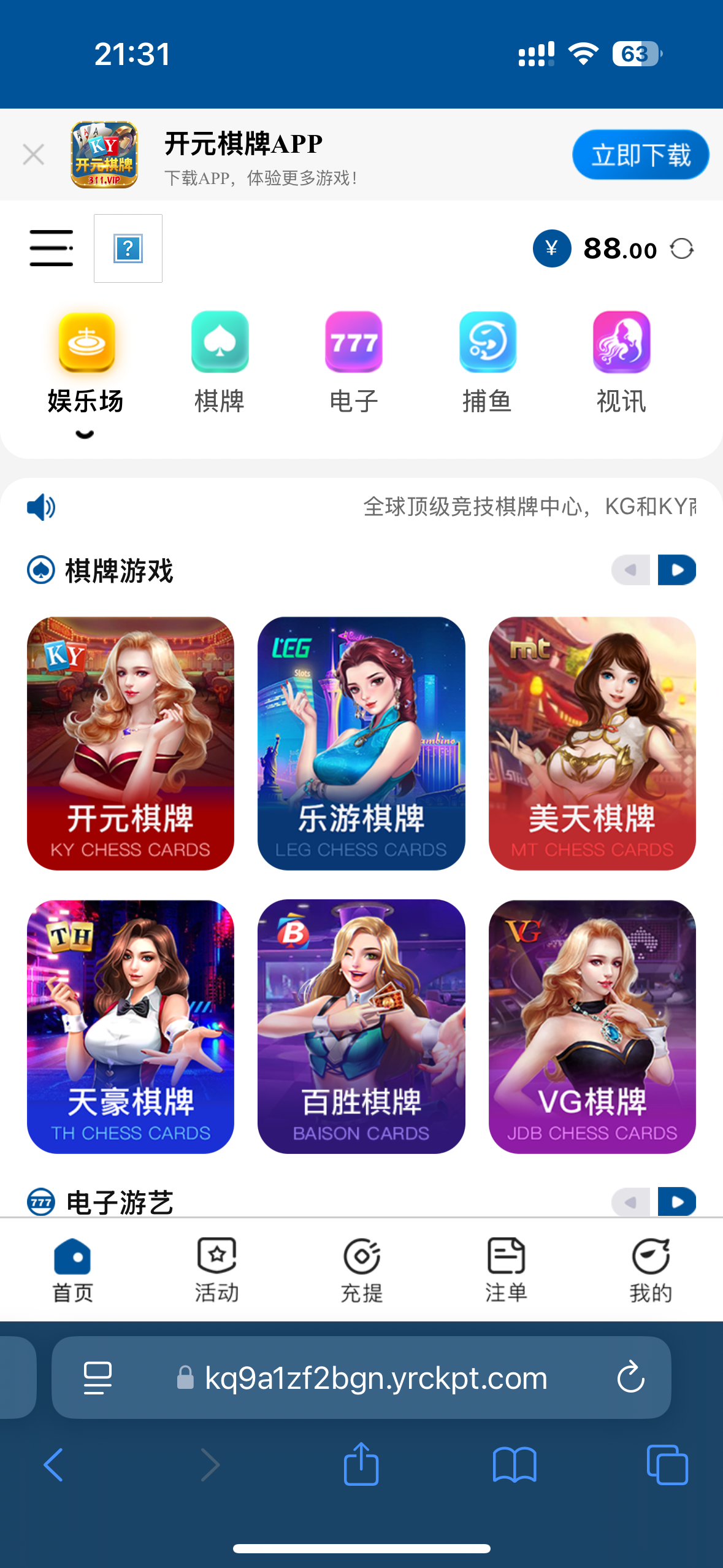
Task: Refresh the 88.00 balance
Action: pos(682,249)
